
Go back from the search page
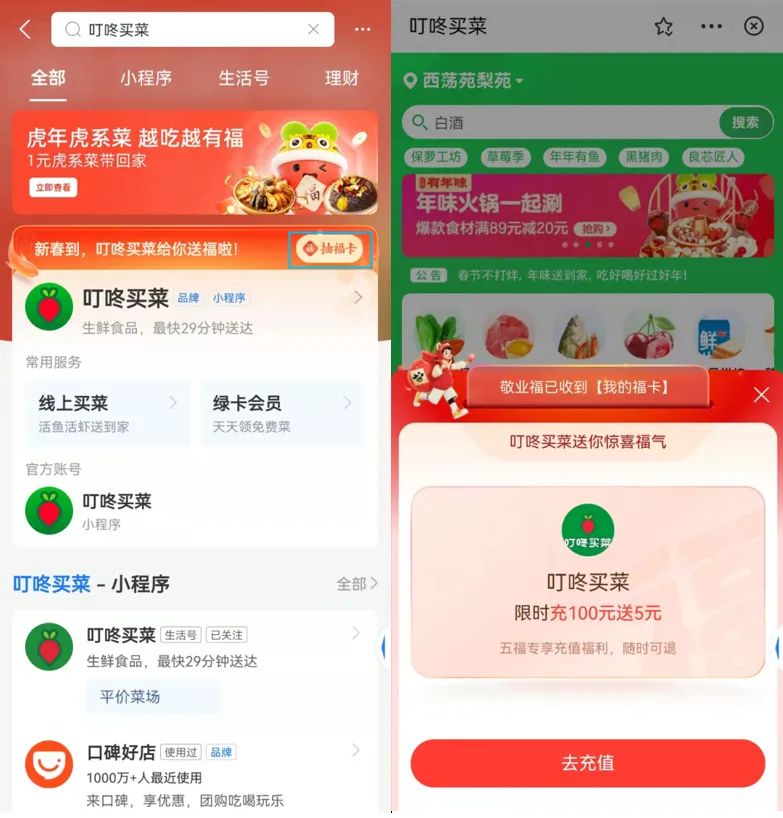coord(25,30)
